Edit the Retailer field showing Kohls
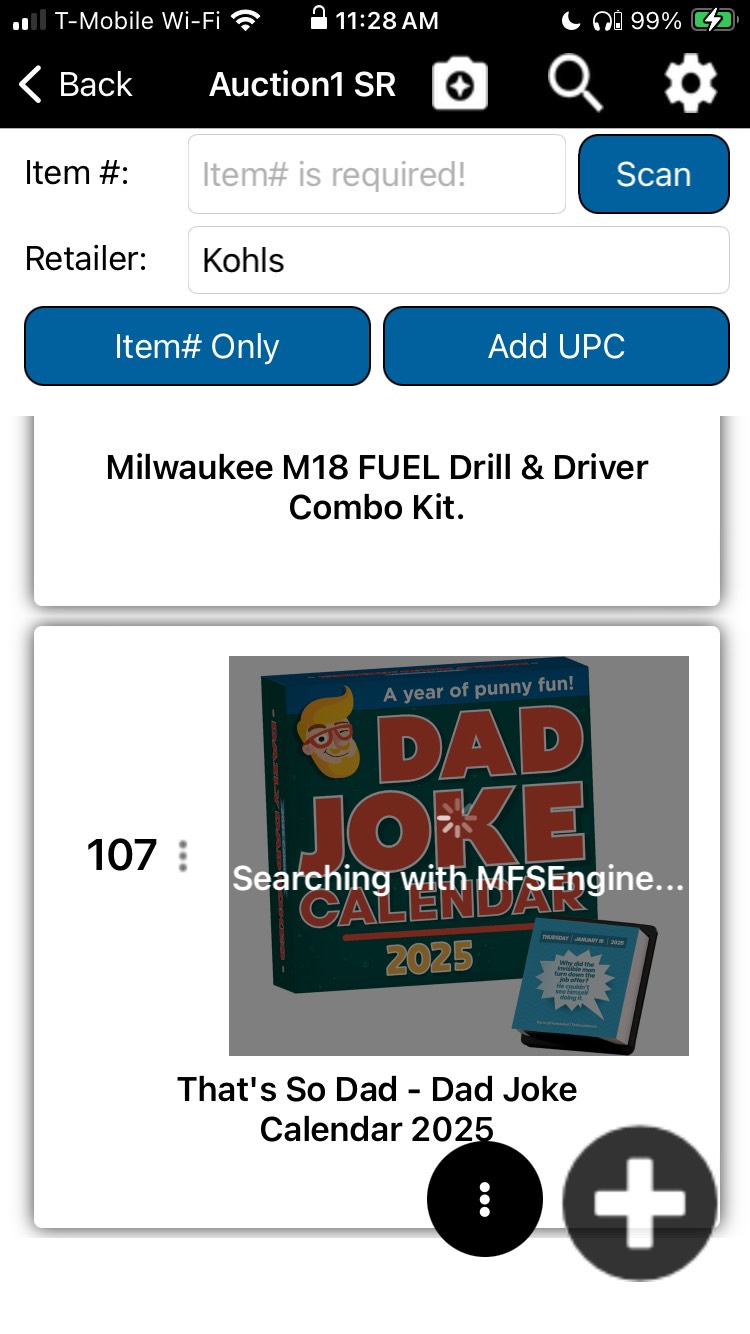 pyautogui.click(x=458, y=260)
